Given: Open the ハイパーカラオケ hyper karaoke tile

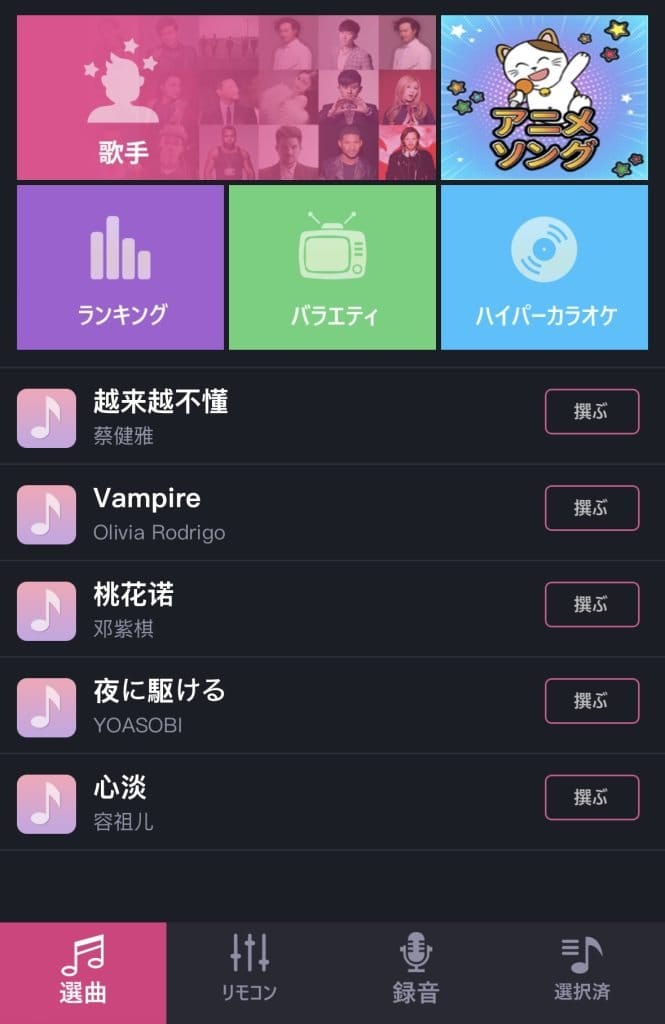Looking at the screenshot, I should coord(544,268).
